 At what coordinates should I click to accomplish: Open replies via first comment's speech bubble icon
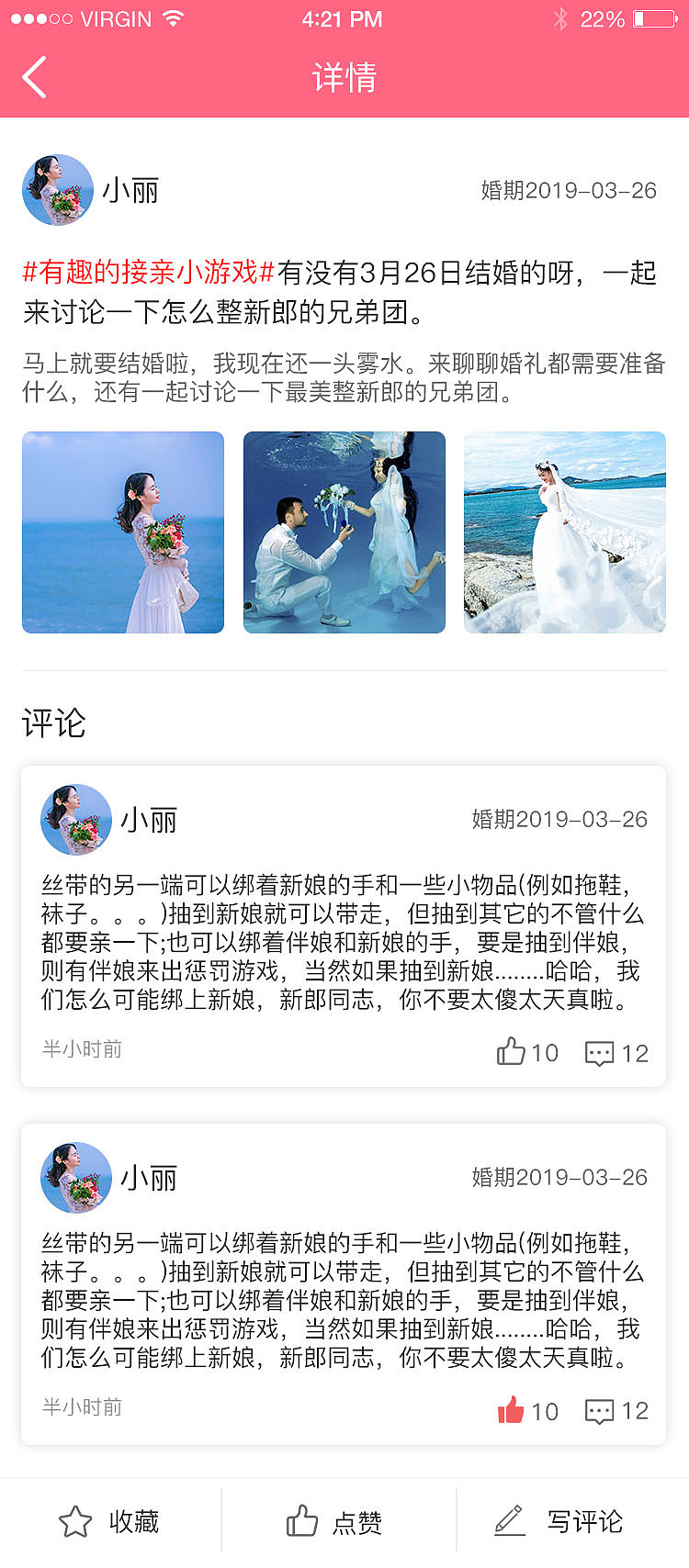click(x=600, y=1052)
